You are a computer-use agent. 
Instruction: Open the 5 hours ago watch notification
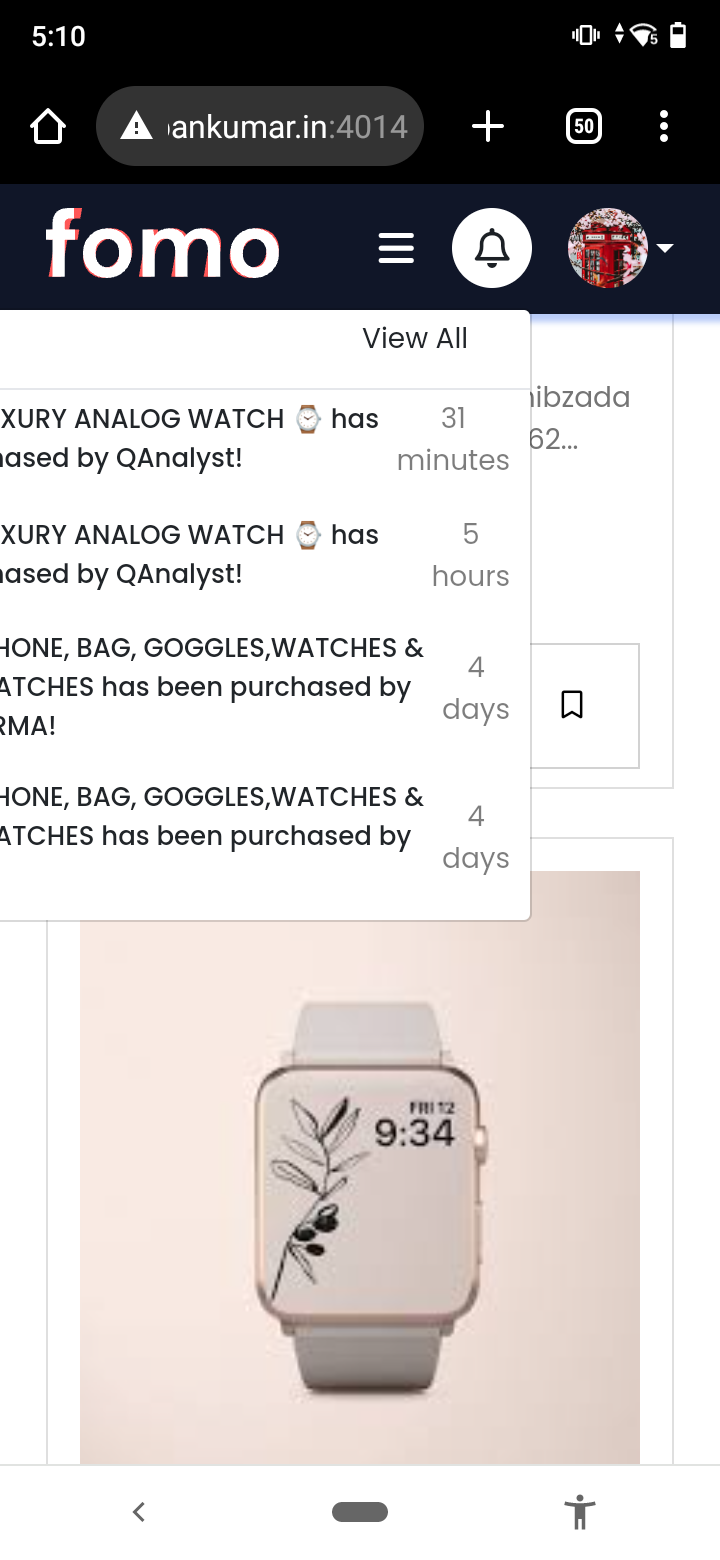pos(200,554)
